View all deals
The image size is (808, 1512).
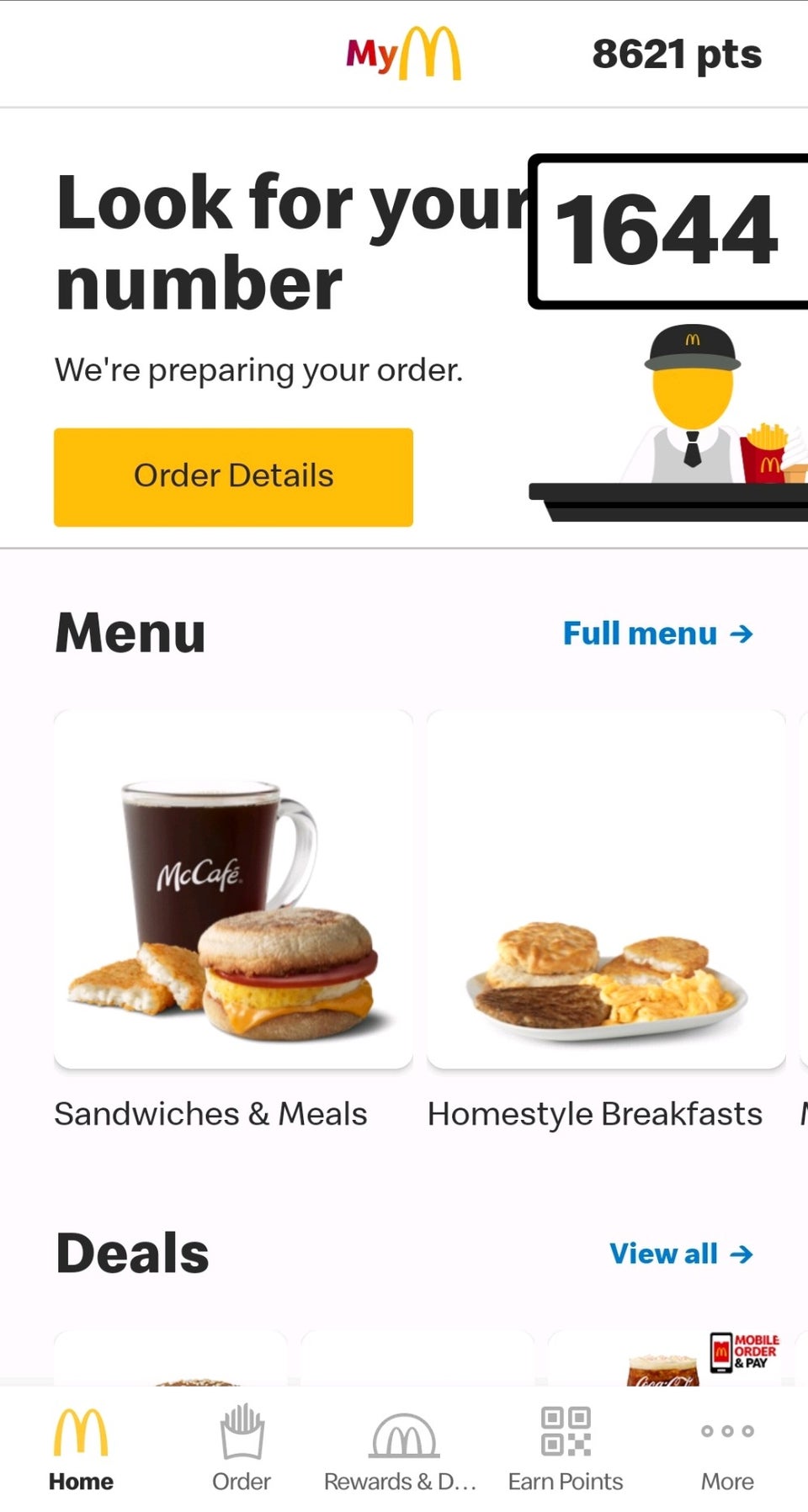680,1254
